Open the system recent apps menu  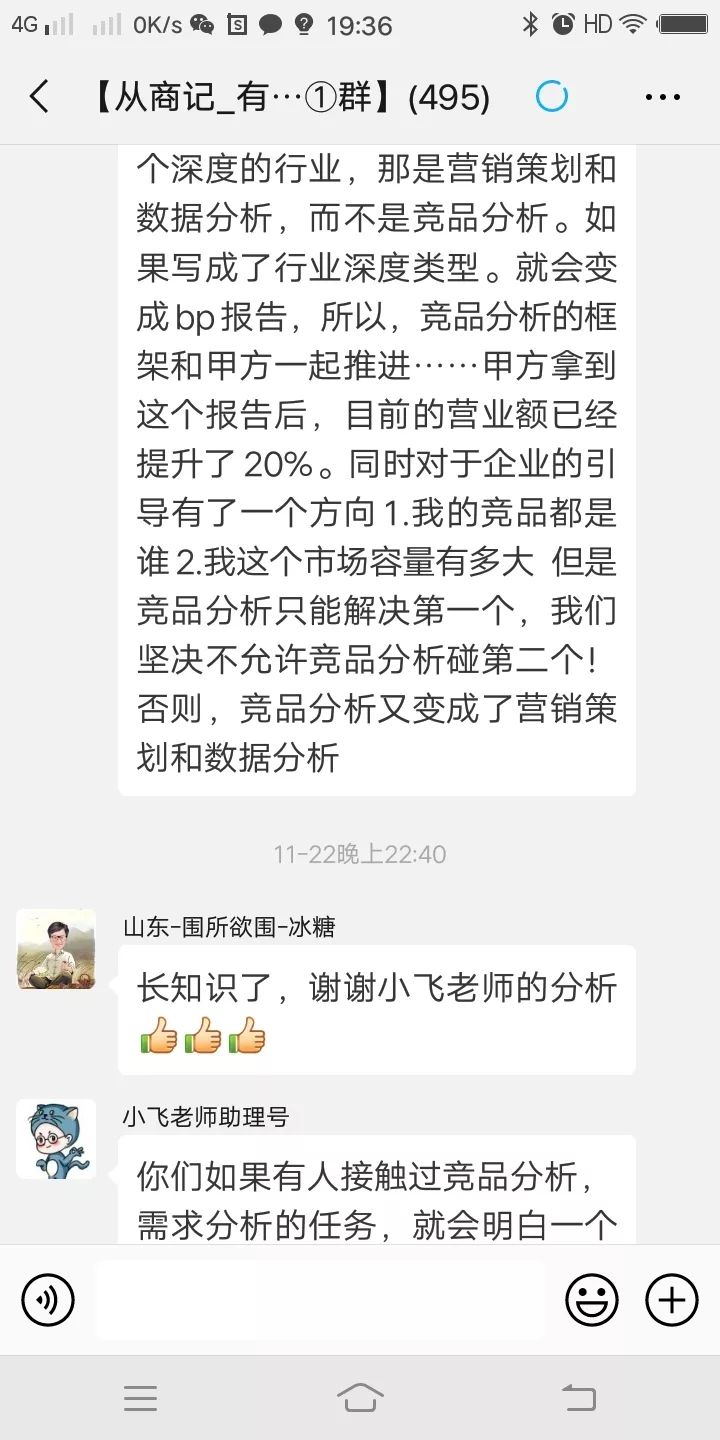tap(140, 1397)
